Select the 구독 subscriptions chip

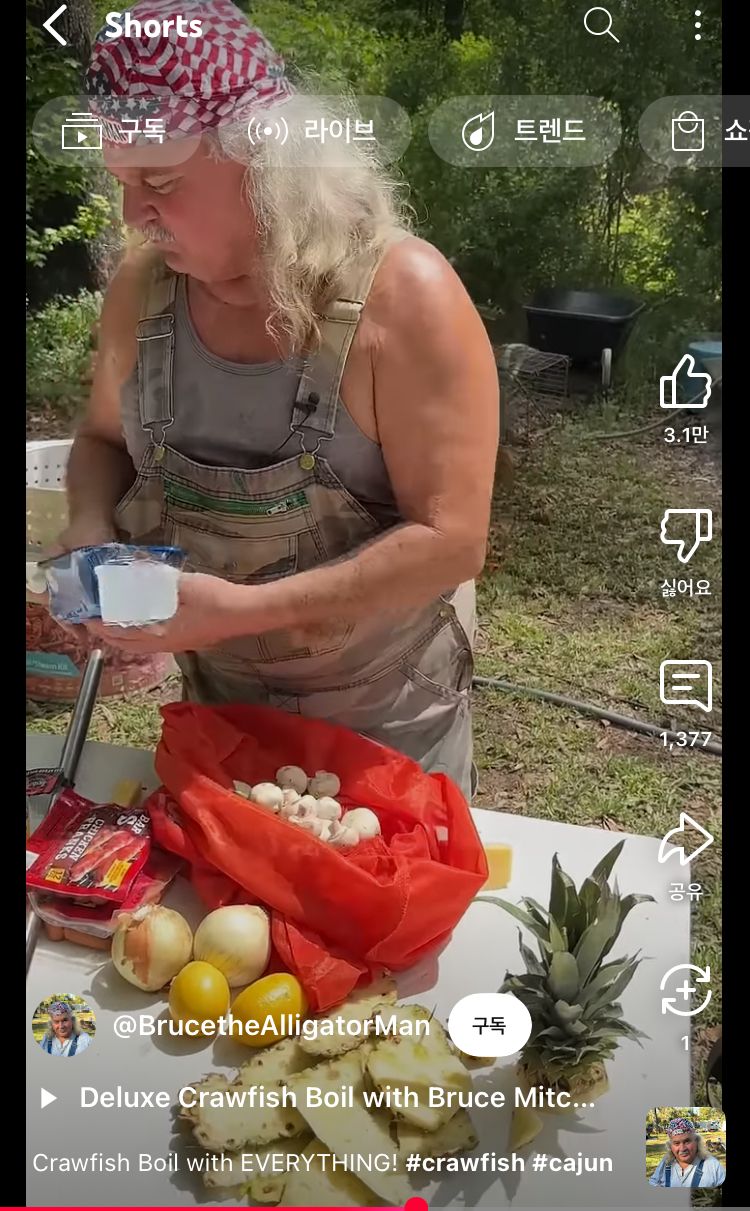click(116, 131)
